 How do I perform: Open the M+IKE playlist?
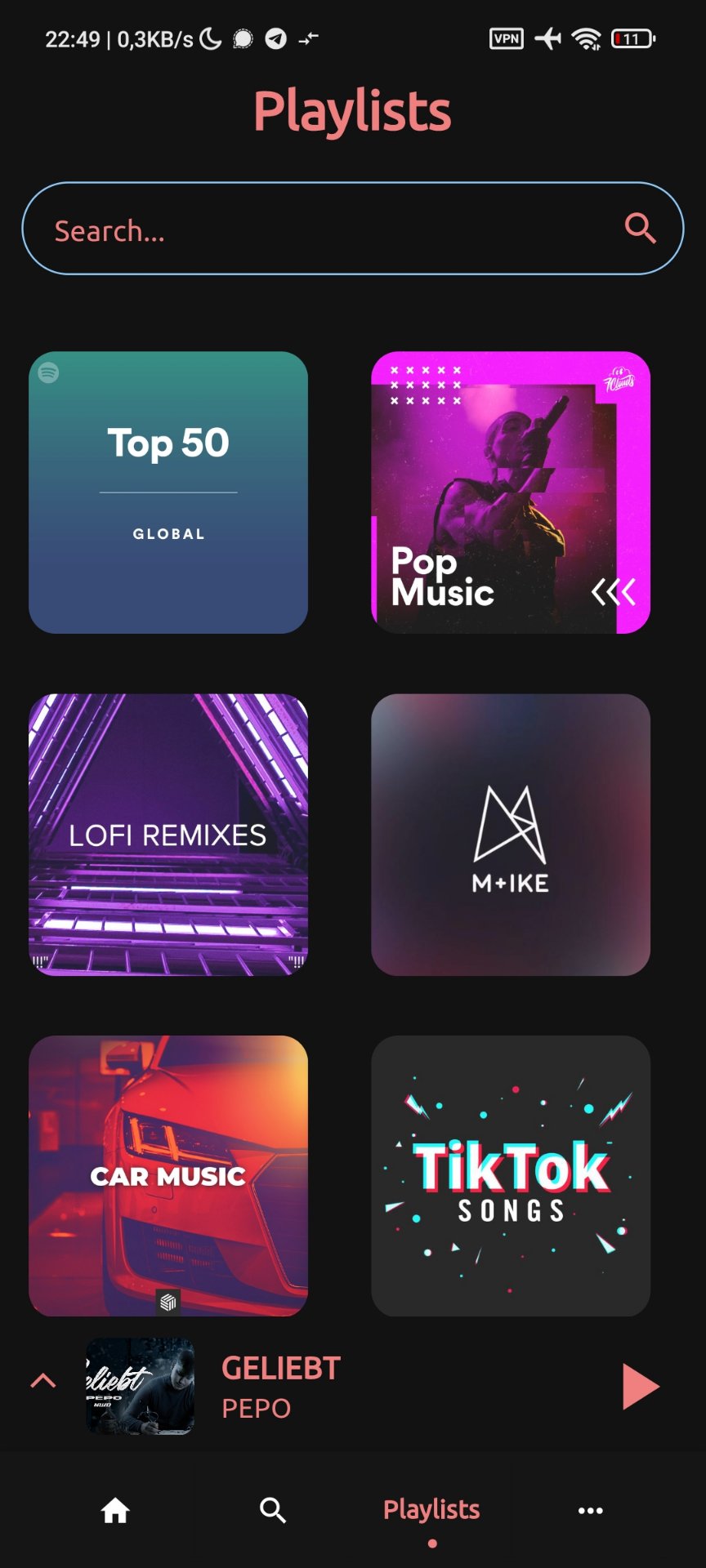(x=511, y=835)
